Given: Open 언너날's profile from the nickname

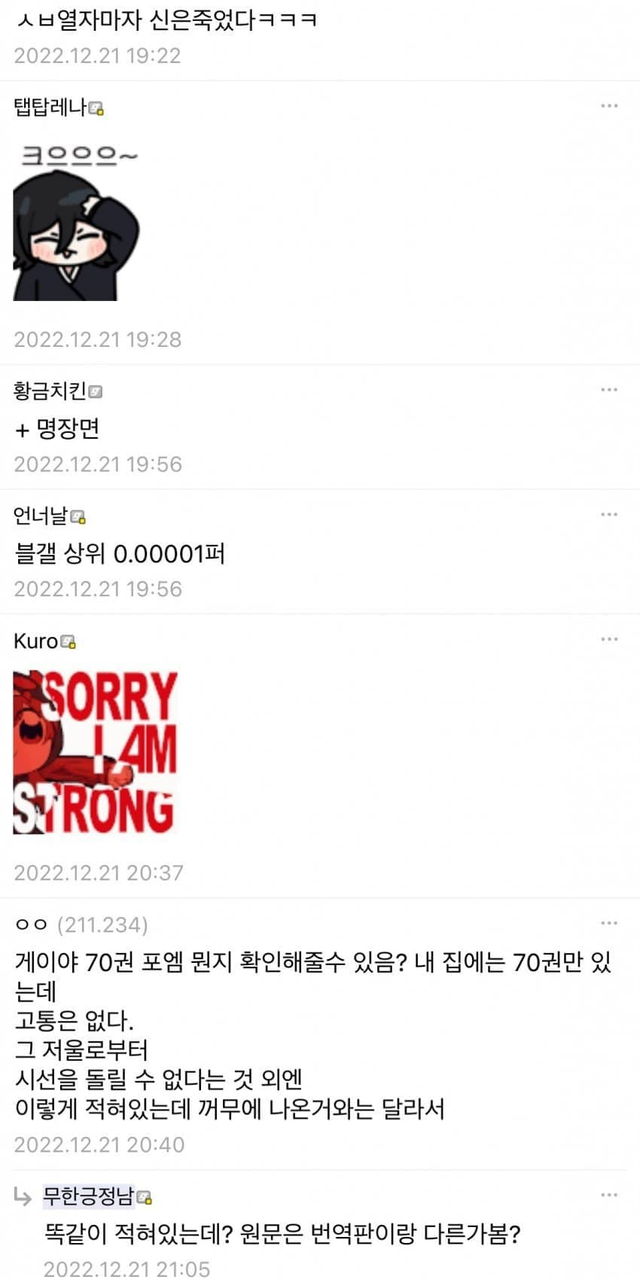Looking at the screenshot, I should [41, 516].
